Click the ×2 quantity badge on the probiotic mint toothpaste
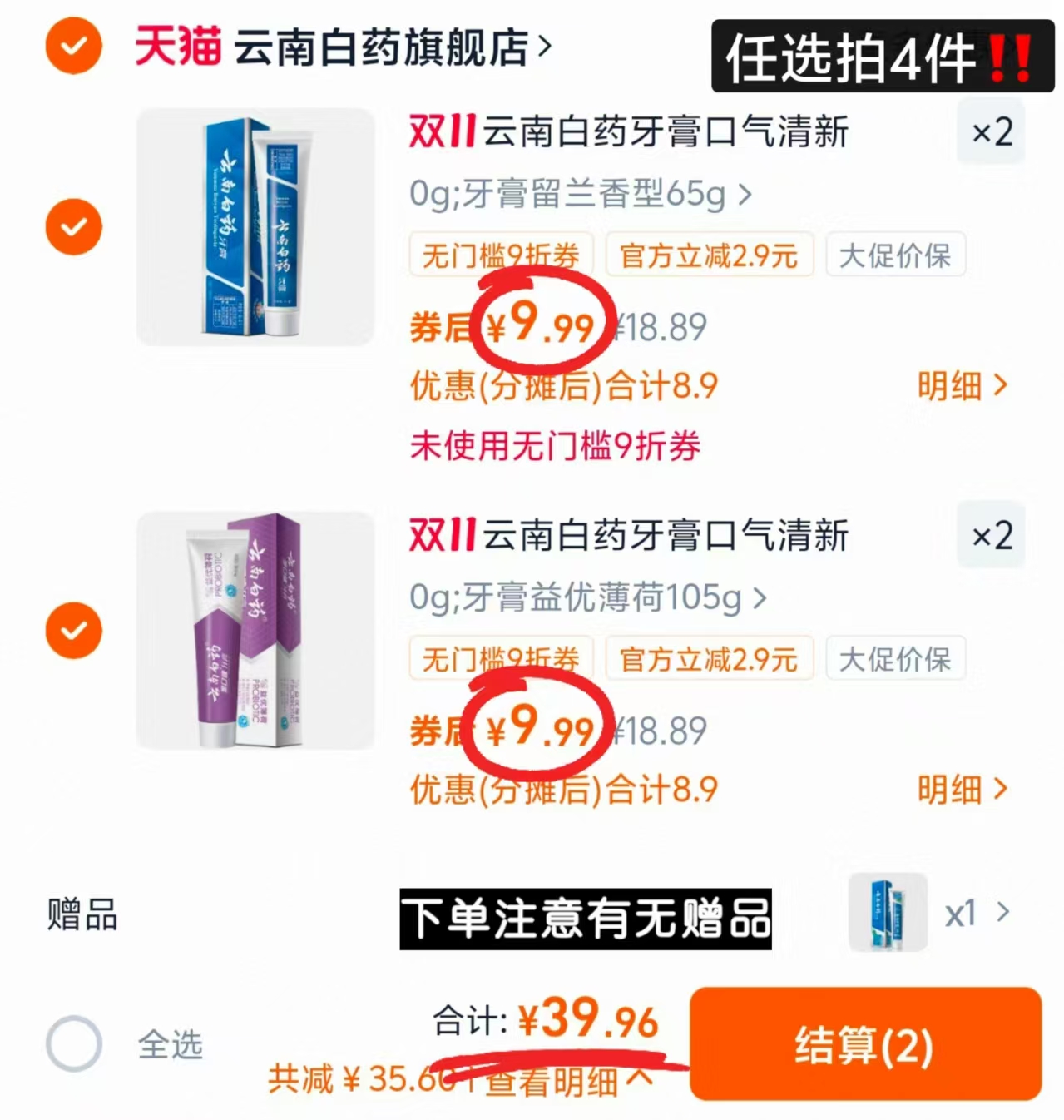 tap(990, 537)
